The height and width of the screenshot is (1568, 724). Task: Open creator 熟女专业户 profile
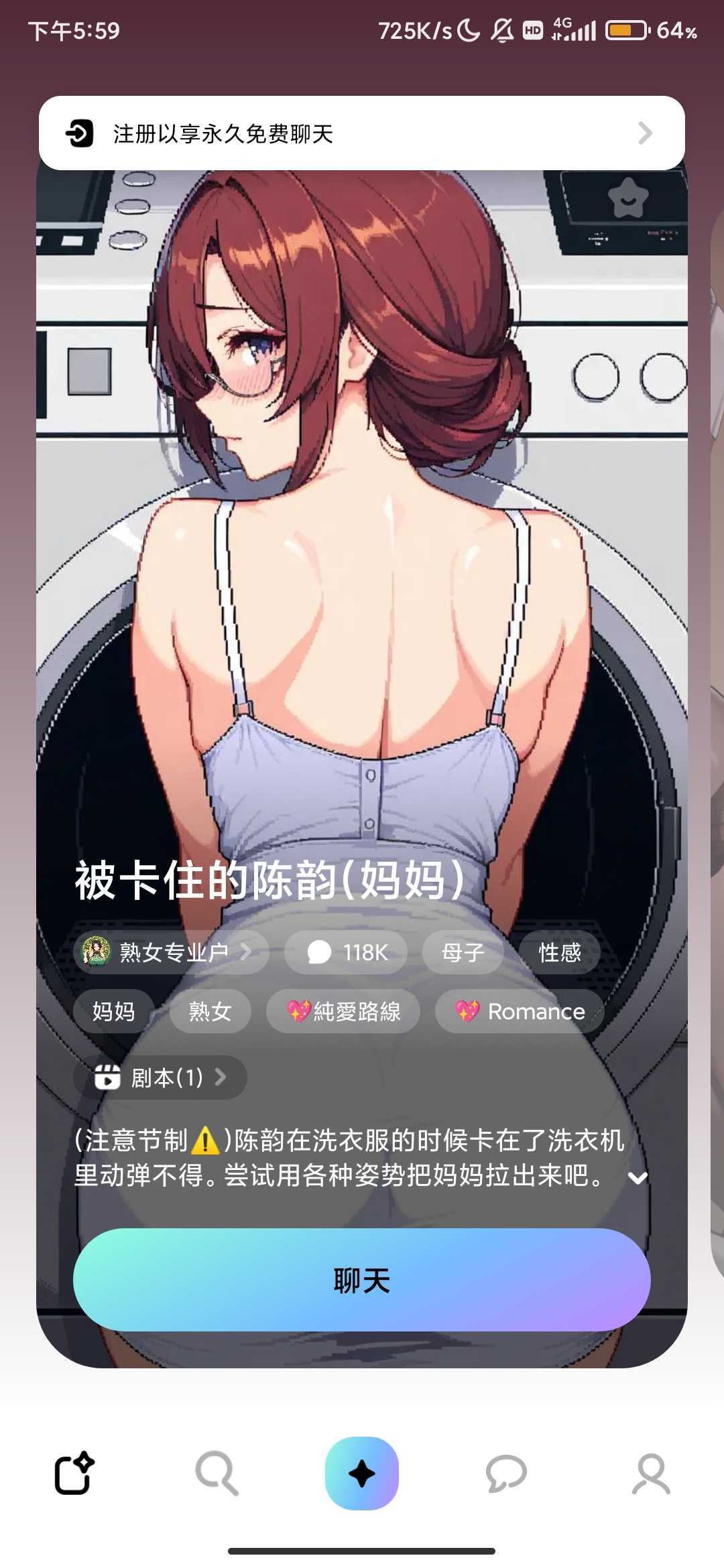[x=171, y=952]
